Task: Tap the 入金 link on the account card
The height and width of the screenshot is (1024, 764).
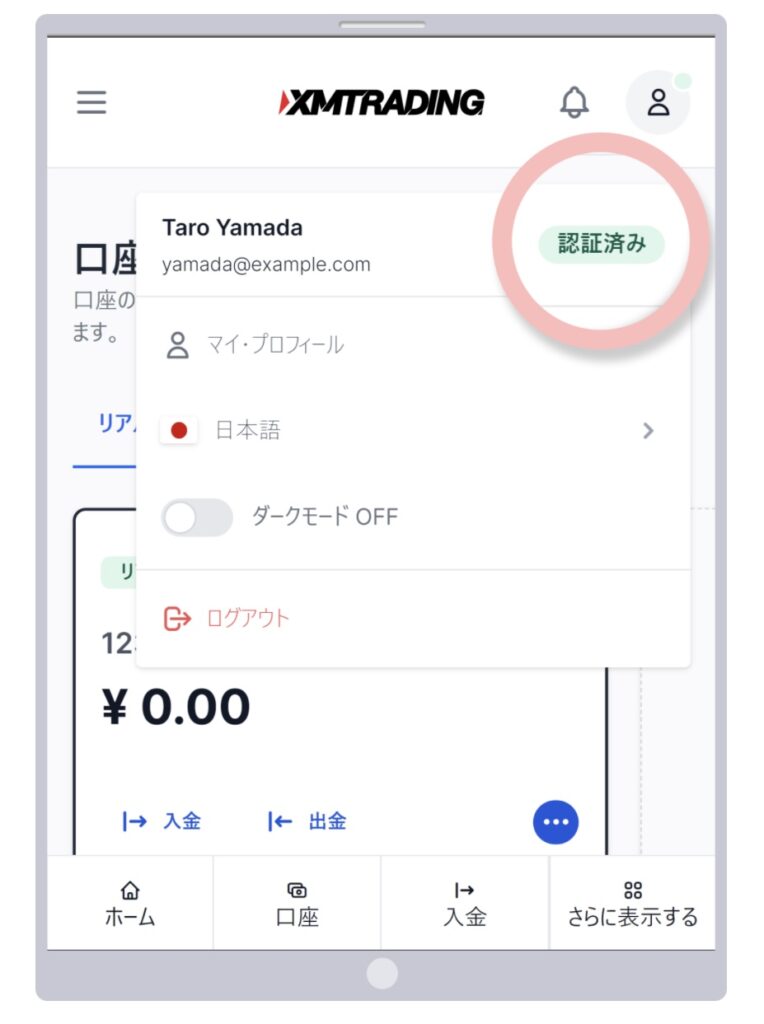Action: 161,822
